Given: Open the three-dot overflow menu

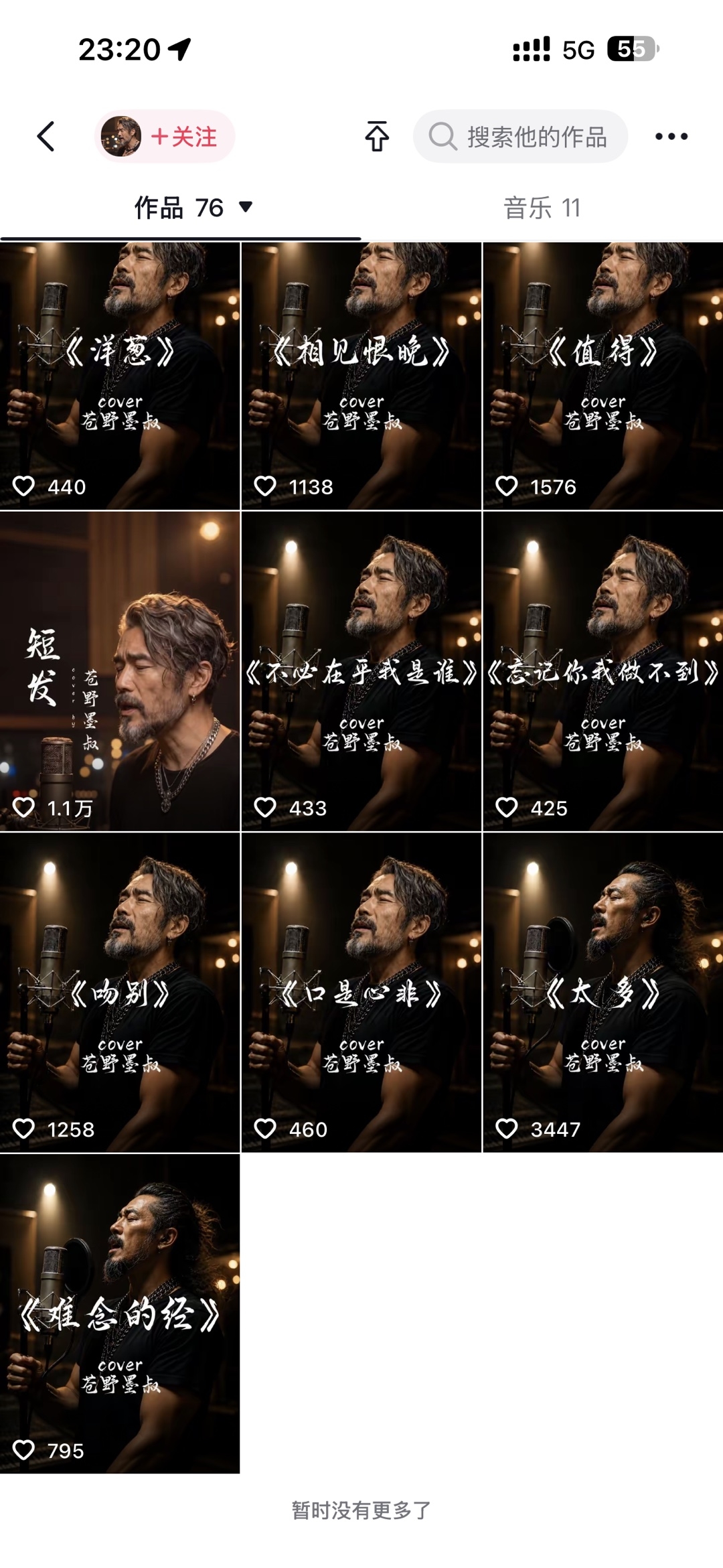Looking at the screenshot, I should (671, 137).
